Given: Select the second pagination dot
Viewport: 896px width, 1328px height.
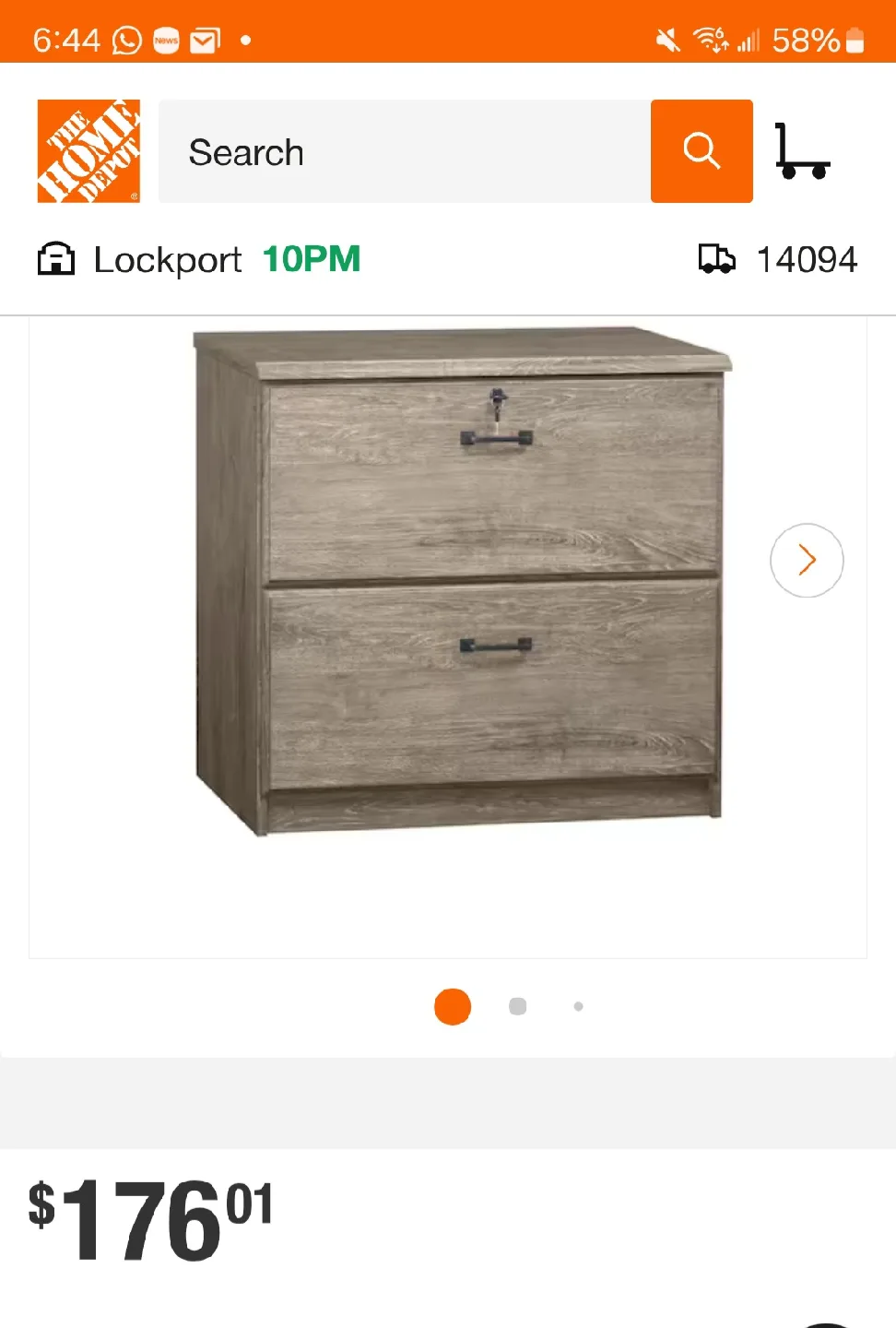Looking at the screenshot, I should click(x=517, y=1006).
